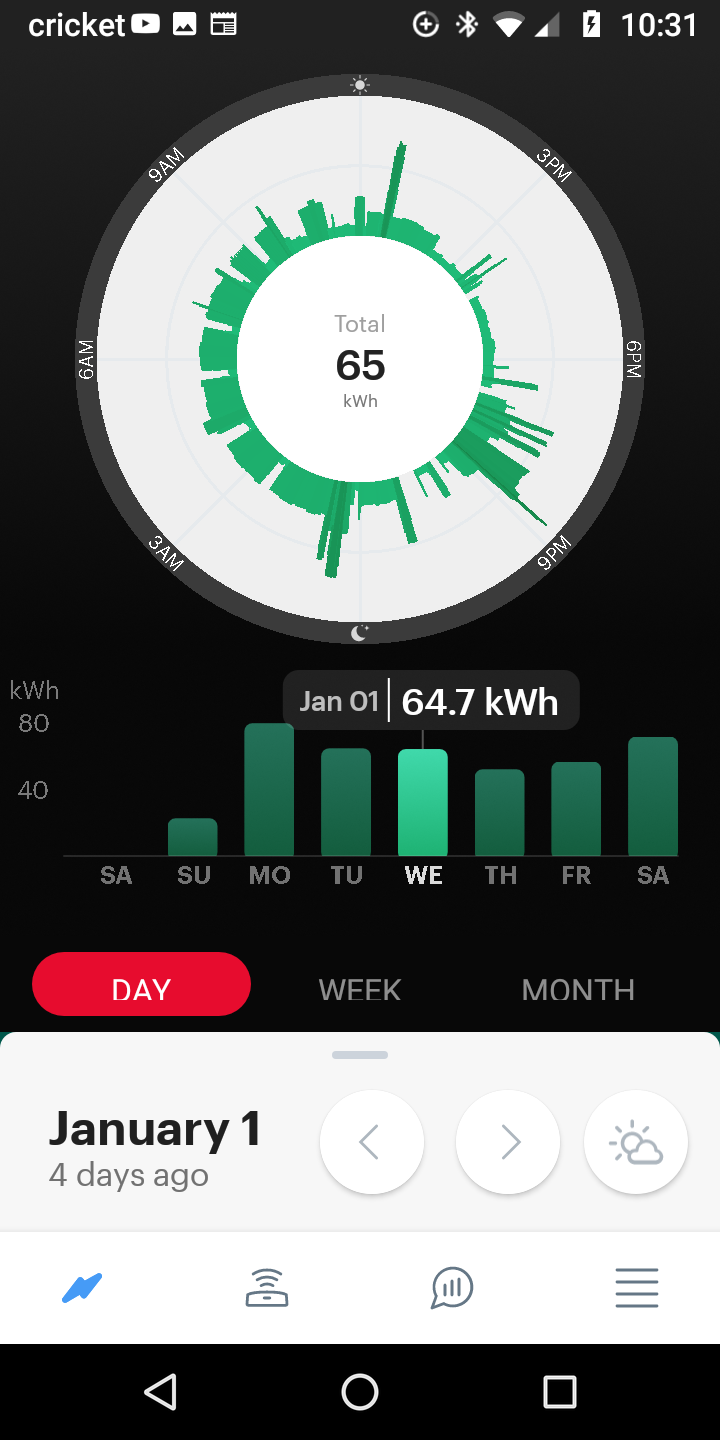Open the insights chat tab
The width and height of the screenshot is (720, 1440).
click(452, 1288)
